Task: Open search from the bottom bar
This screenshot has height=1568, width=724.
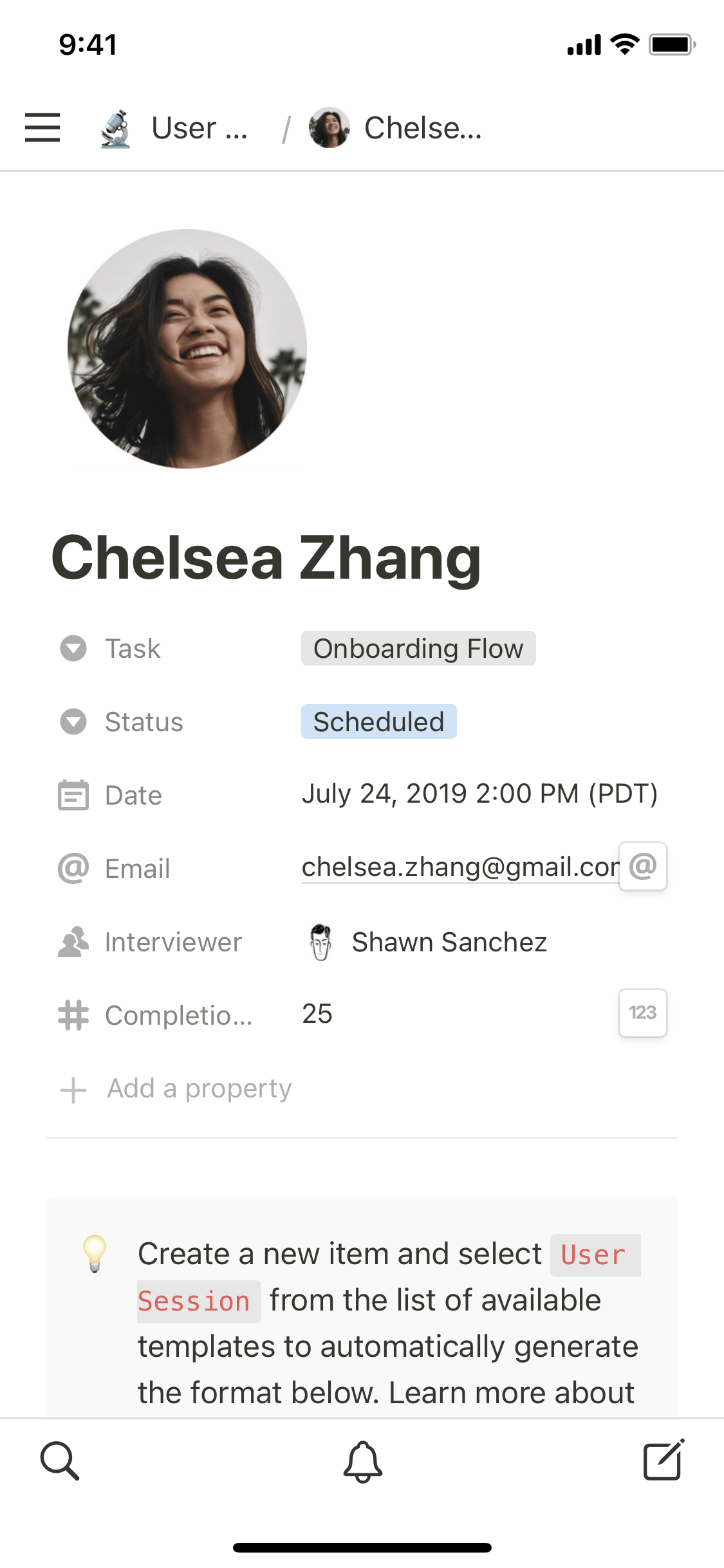Action: (60, 1461)
